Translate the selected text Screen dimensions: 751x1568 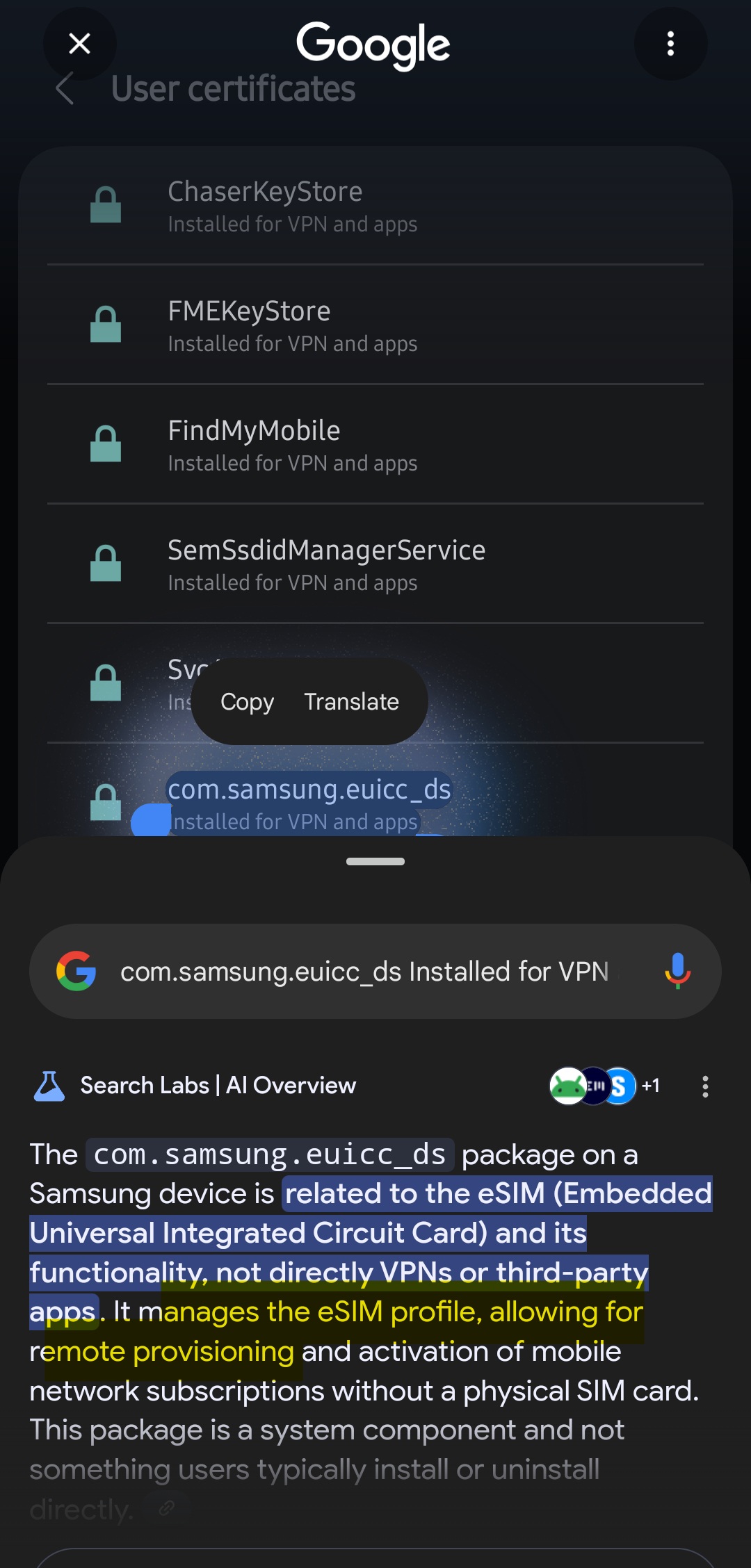click(x=351, y=702)
